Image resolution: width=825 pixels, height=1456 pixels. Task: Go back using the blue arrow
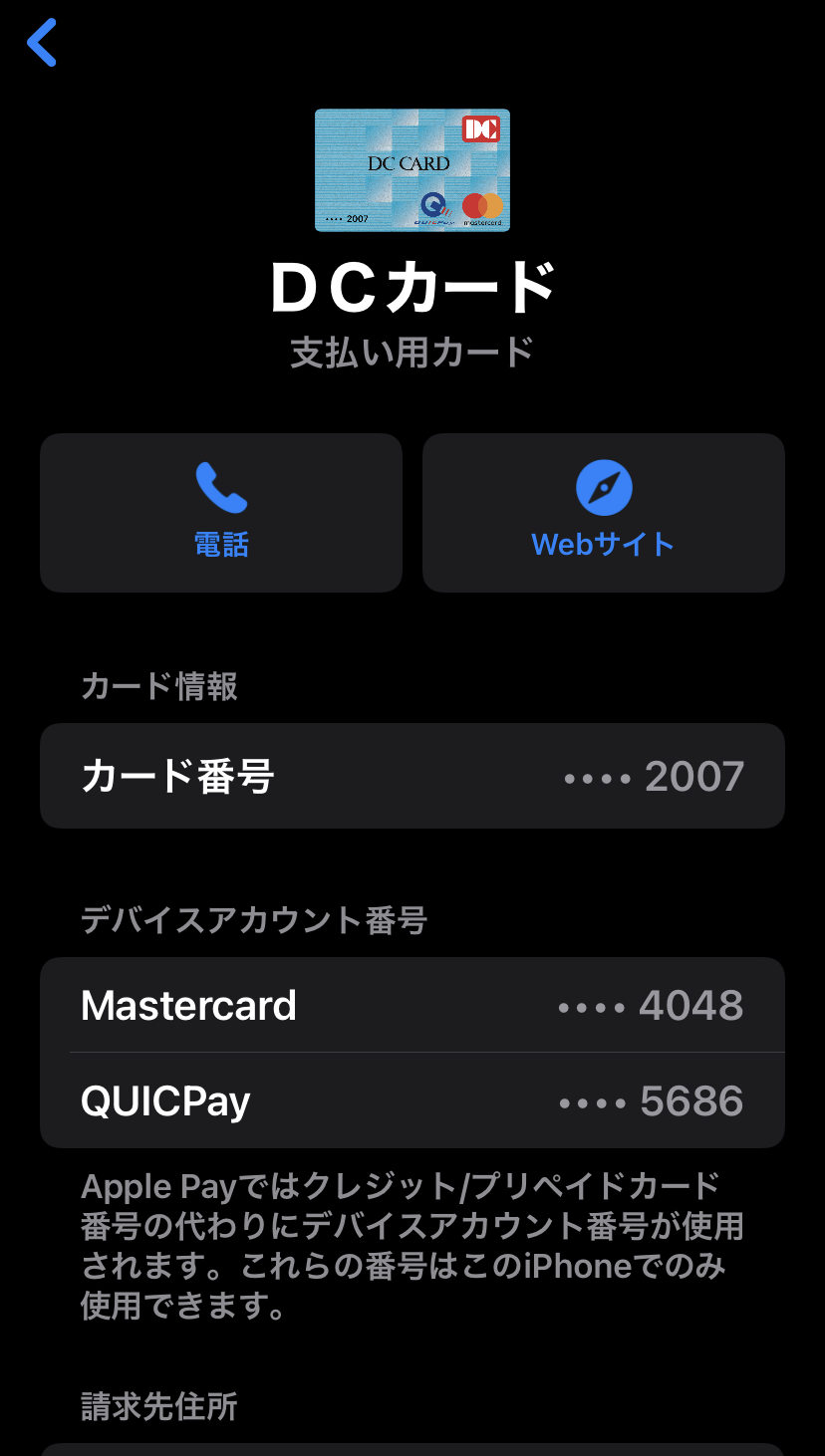(42, 43)
